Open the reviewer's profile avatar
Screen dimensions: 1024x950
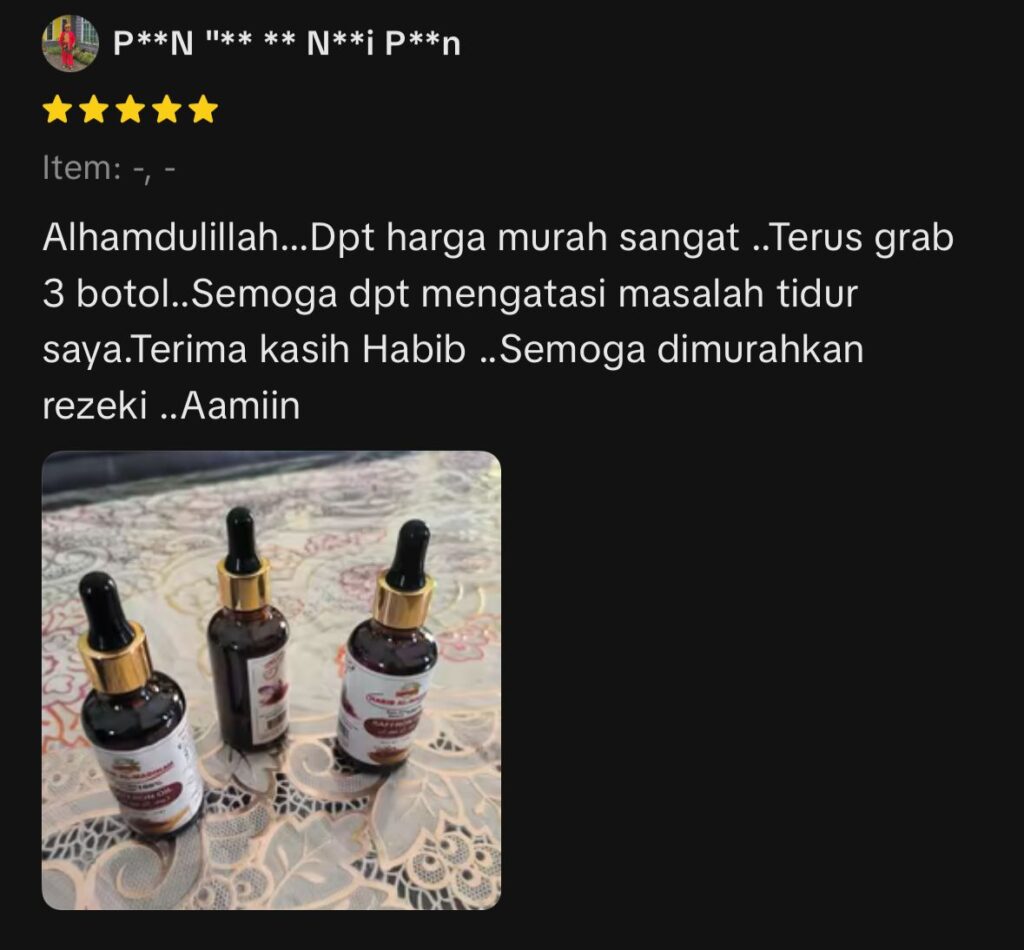[x=69, y=43]
